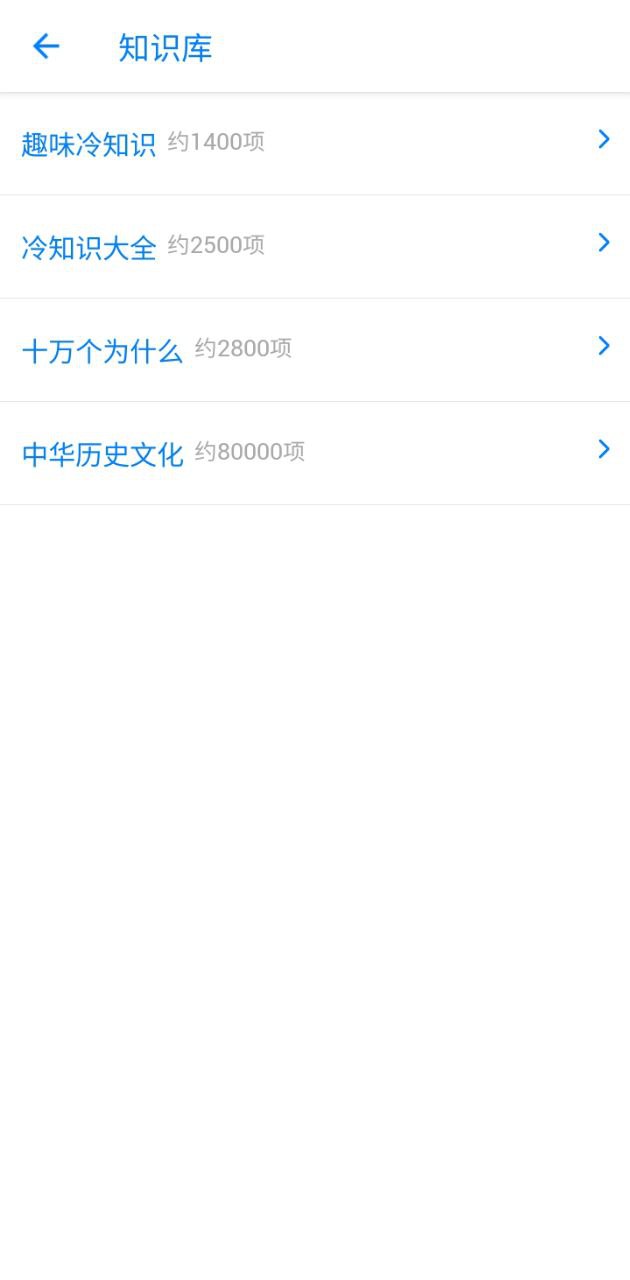Go back using the top-left arrow

46,46
